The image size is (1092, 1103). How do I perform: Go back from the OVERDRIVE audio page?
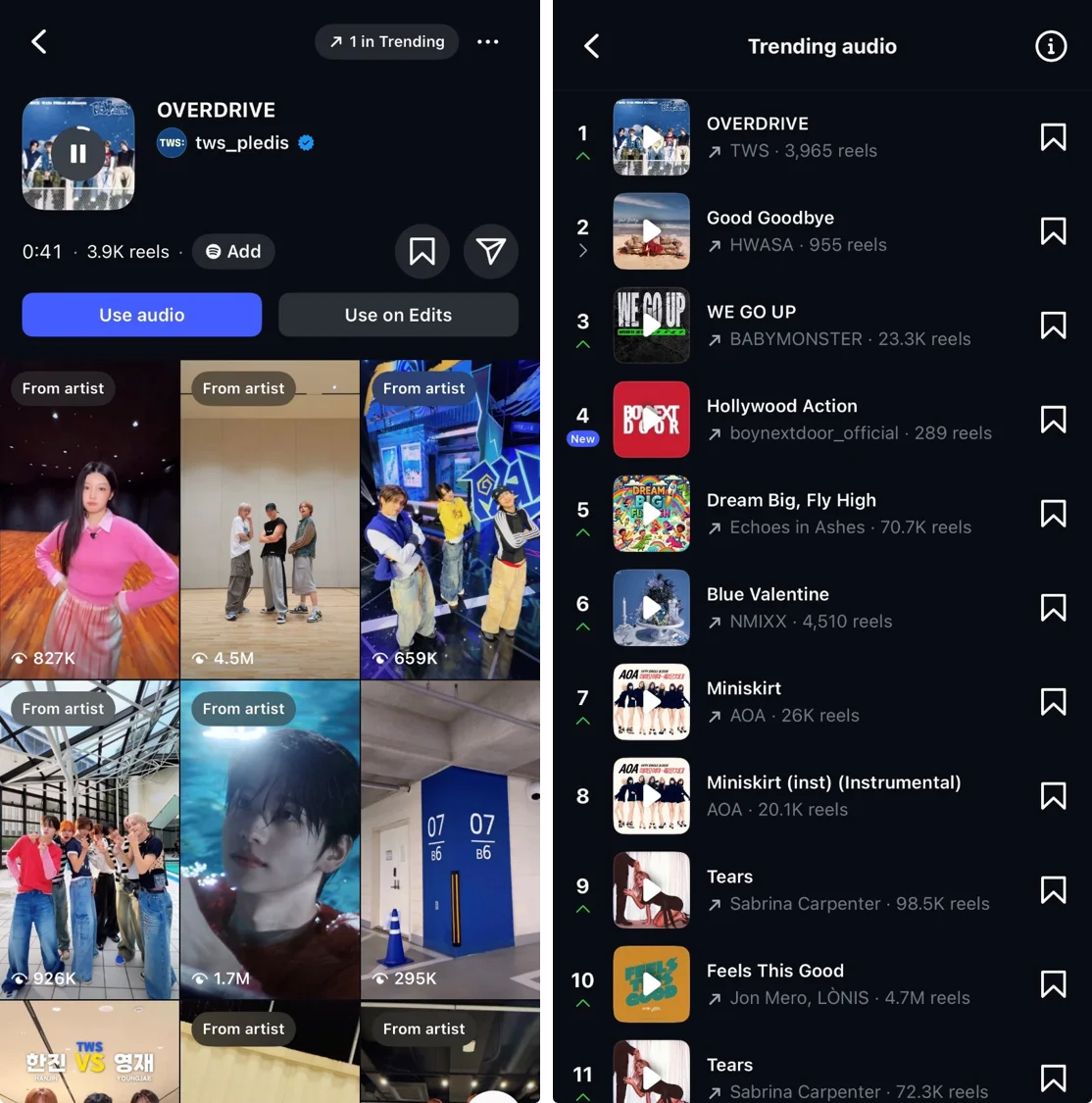(x=39, y=41)
